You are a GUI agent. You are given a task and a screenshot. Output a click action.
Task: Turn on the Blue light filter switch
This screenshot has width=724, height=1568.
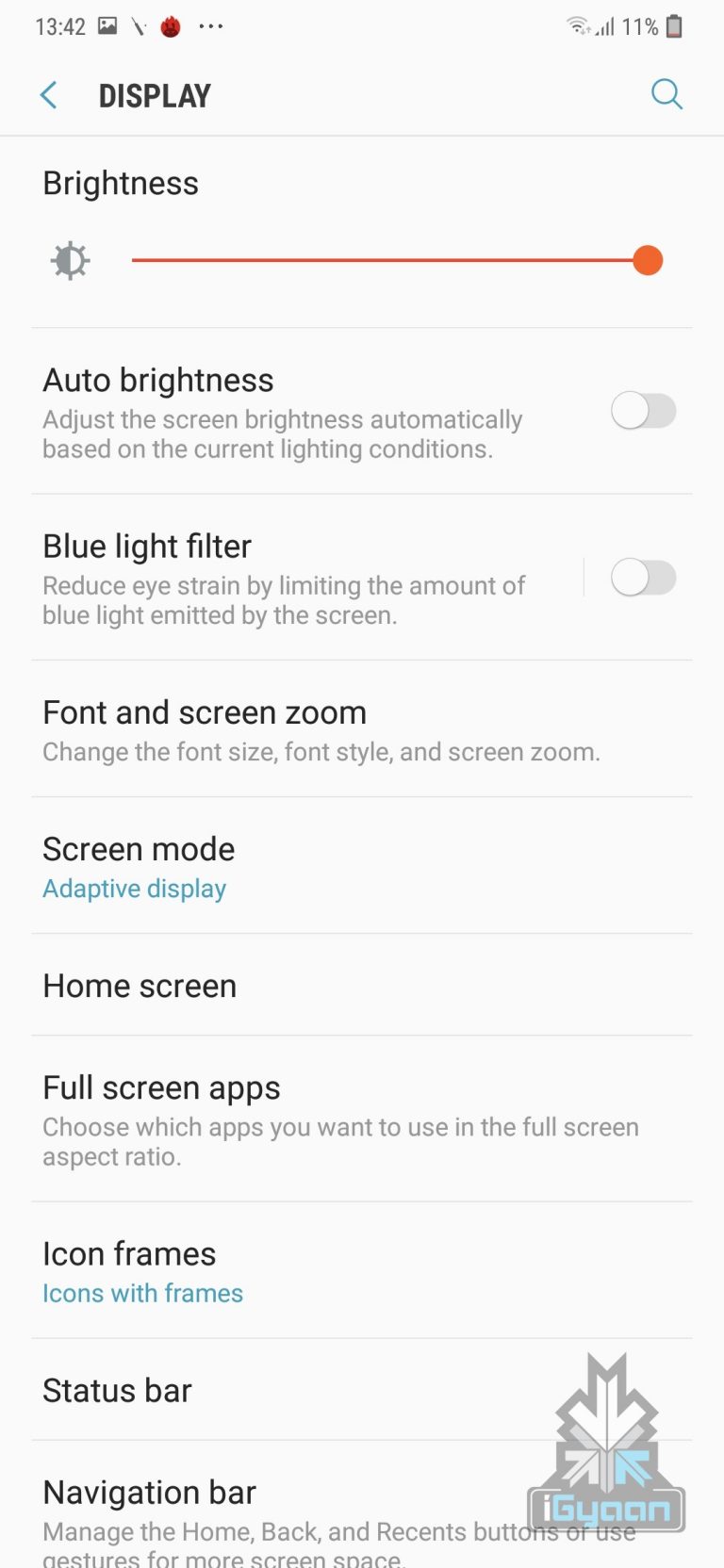643,578
